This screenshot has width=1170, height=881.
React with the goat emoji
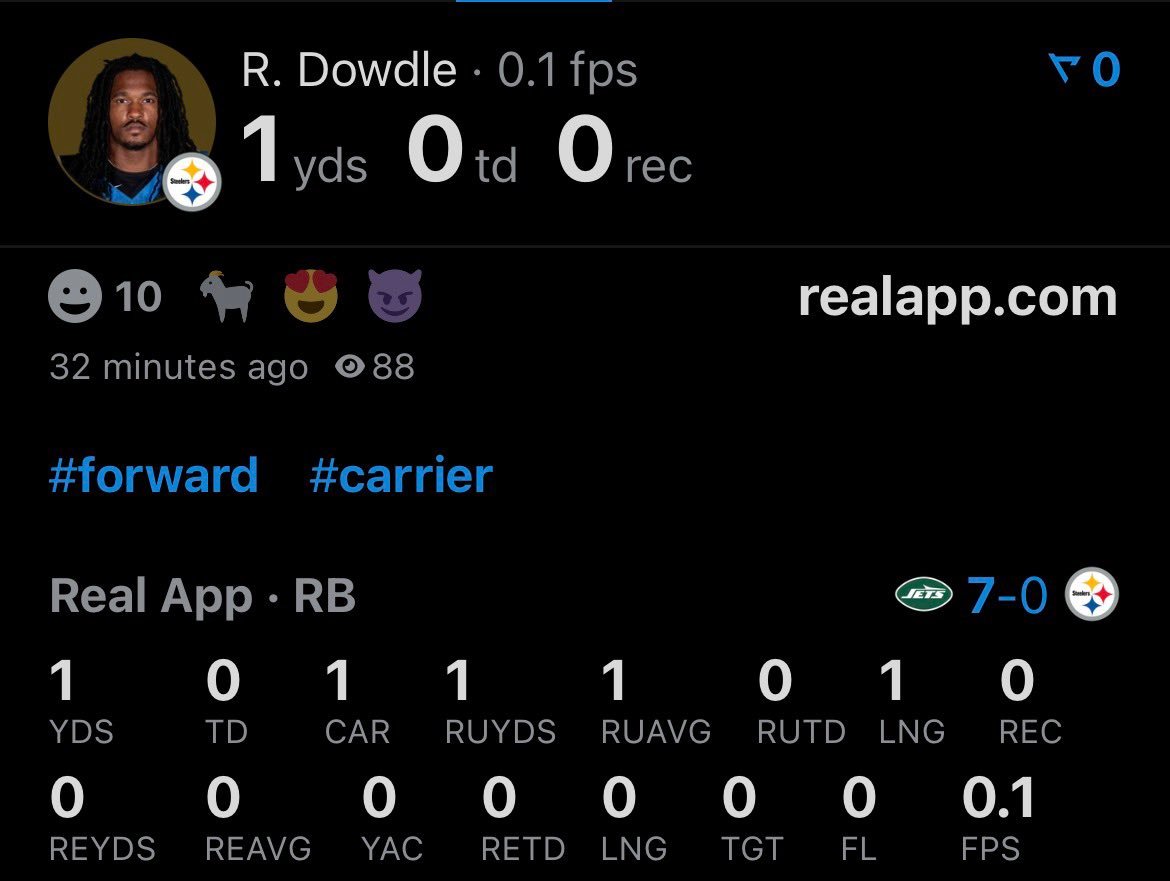227,295
